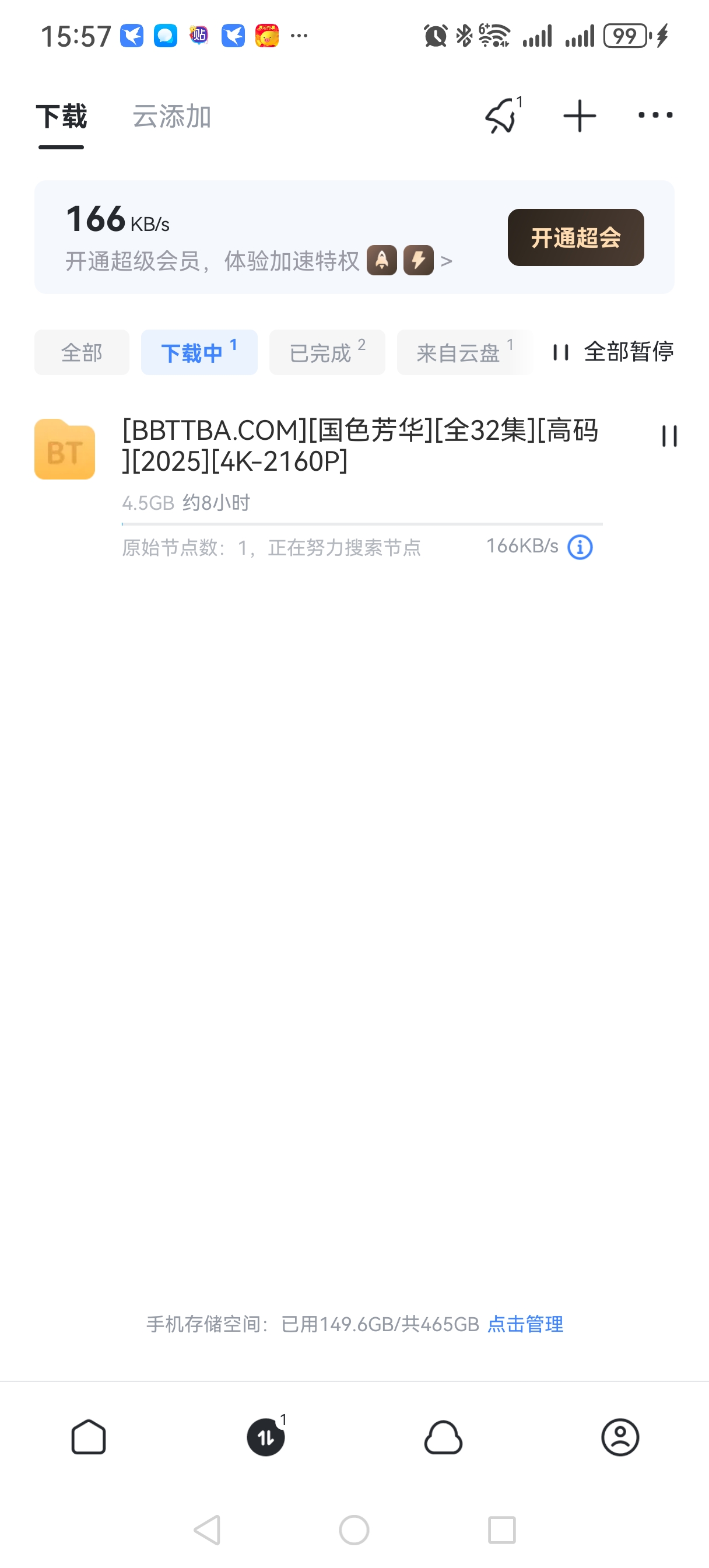Switch to the 云添加 tab

point(172,117)
